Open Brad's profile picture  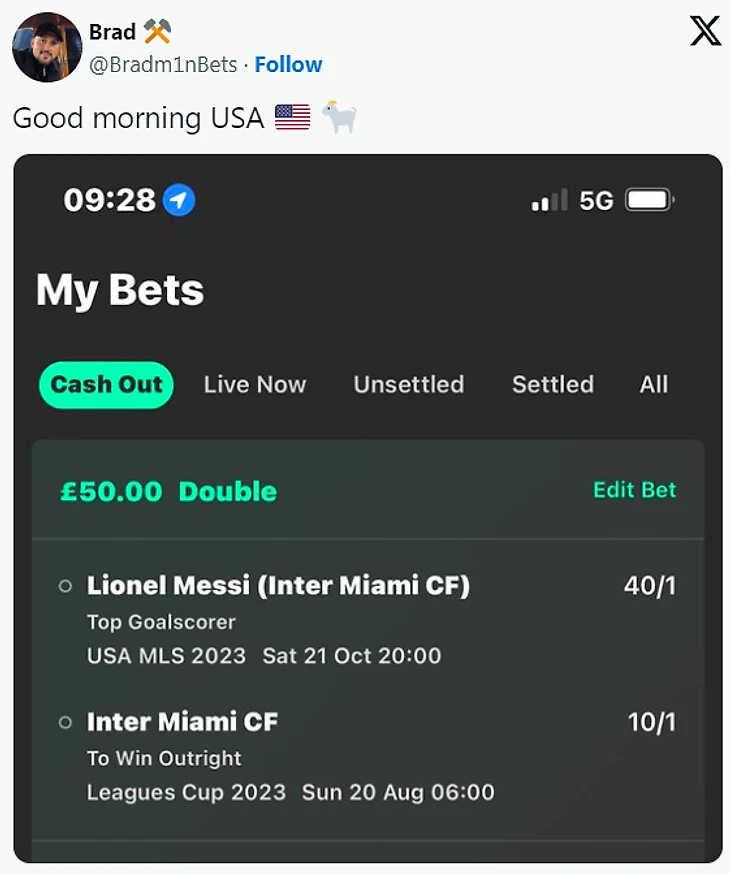click(46, 47)
